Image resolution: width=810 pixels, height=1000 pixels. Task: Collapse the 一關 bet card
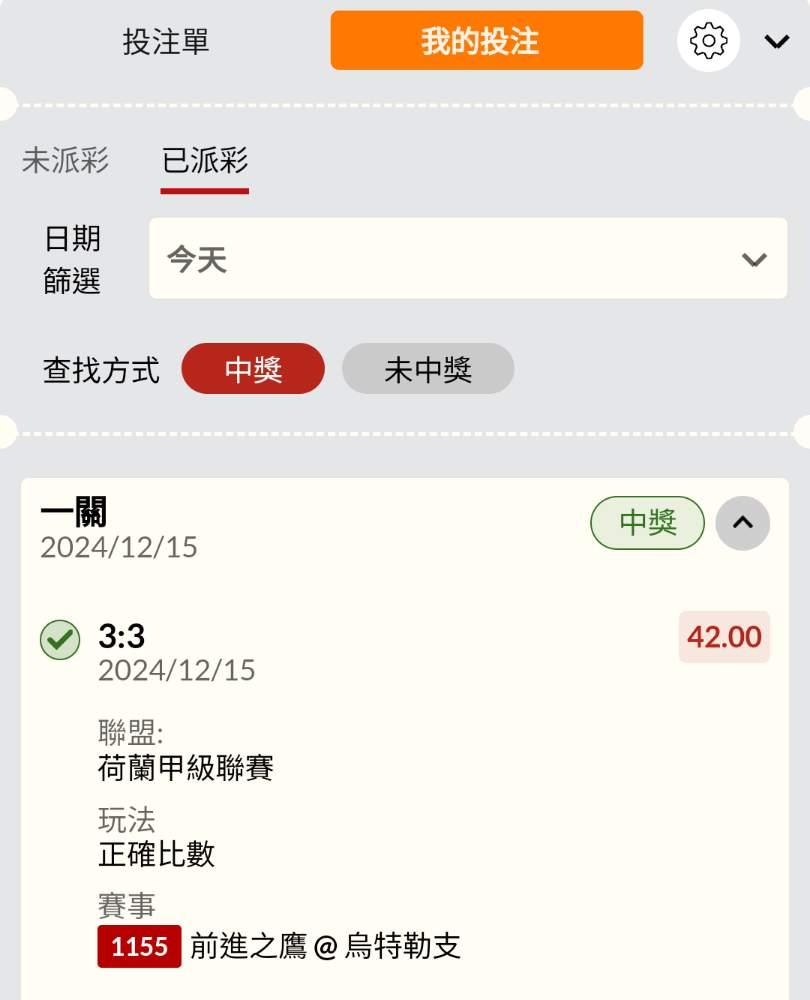click(742, 523)
